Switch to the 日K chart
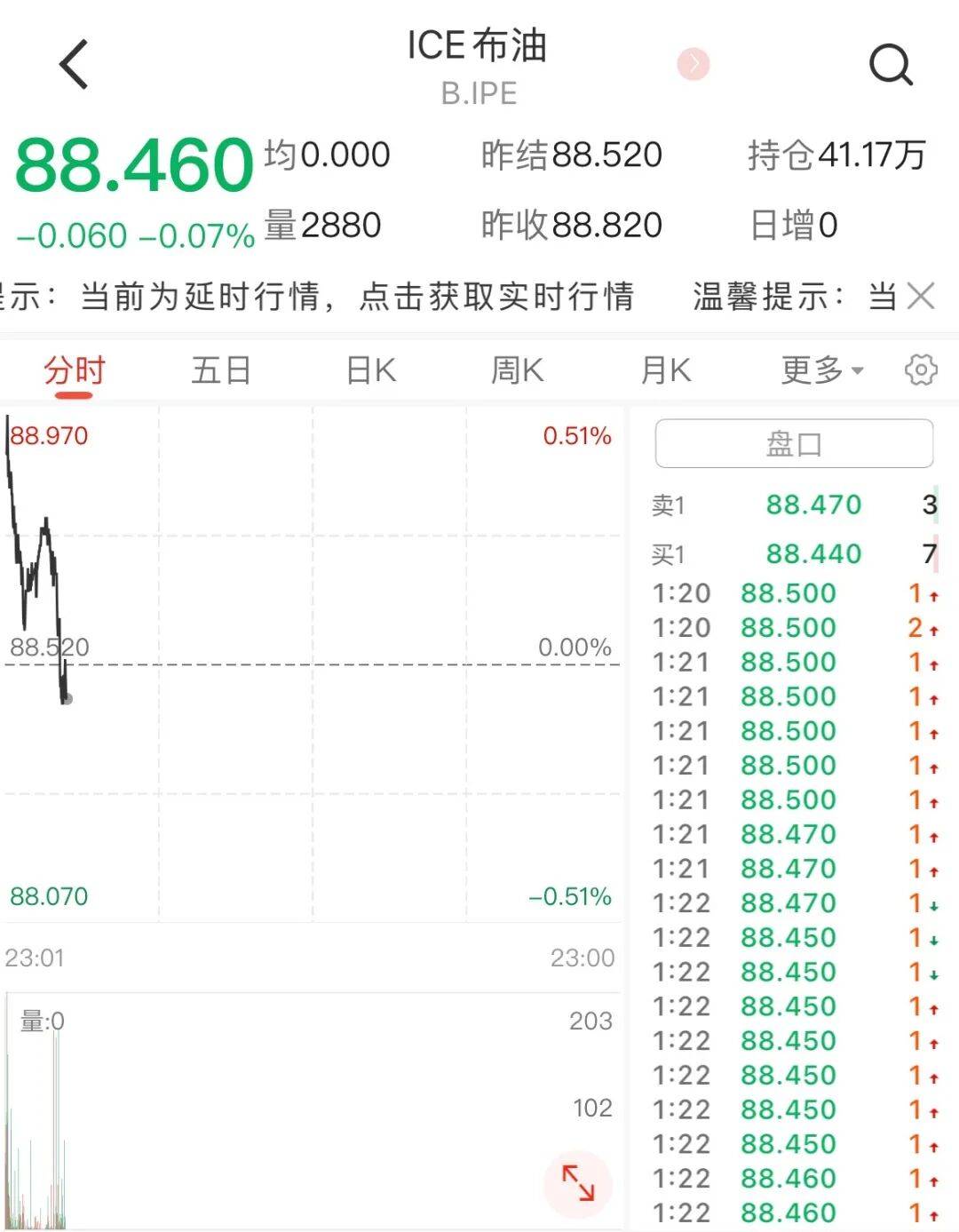The height and width of the screenshot is (1232, 959). (371, 370)
